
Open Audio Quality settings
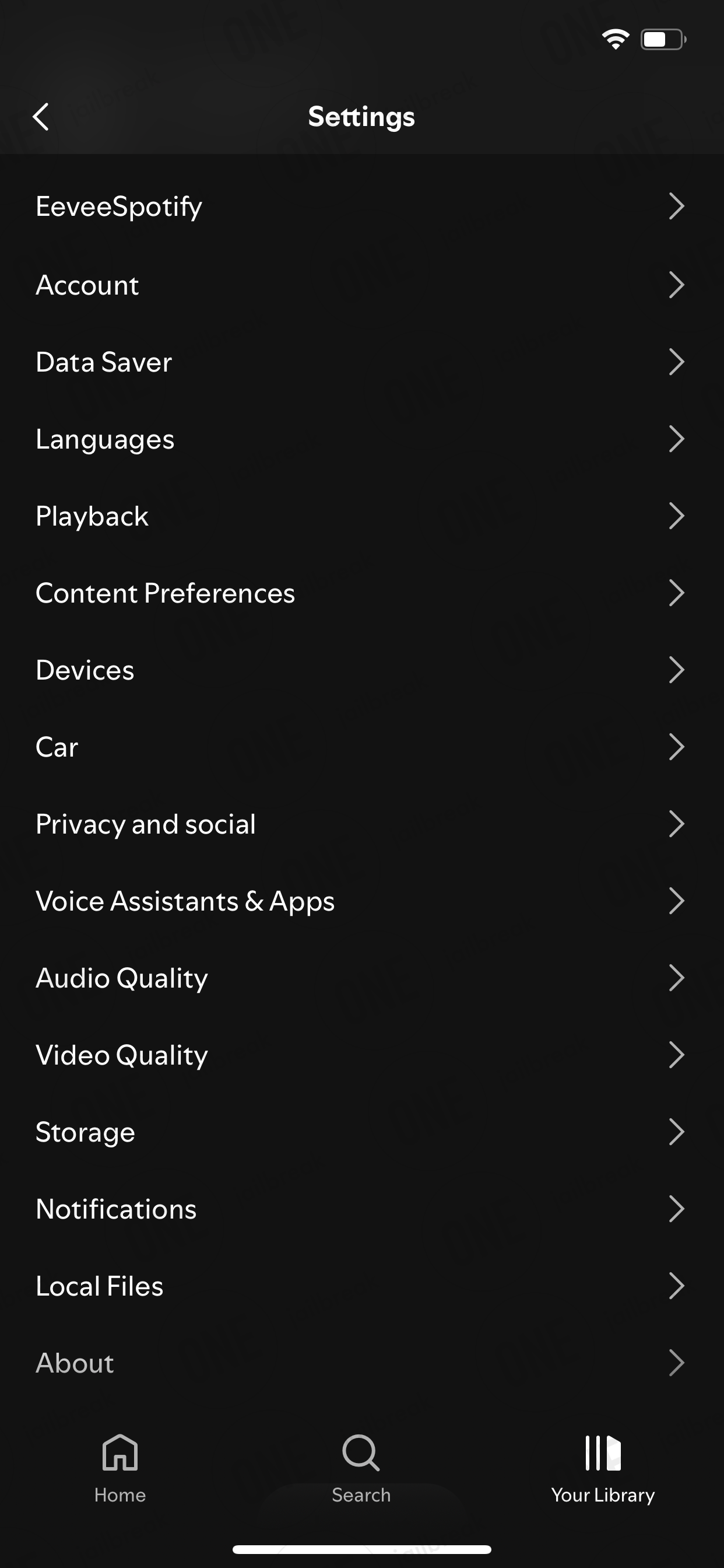click(x=362, y=978)
